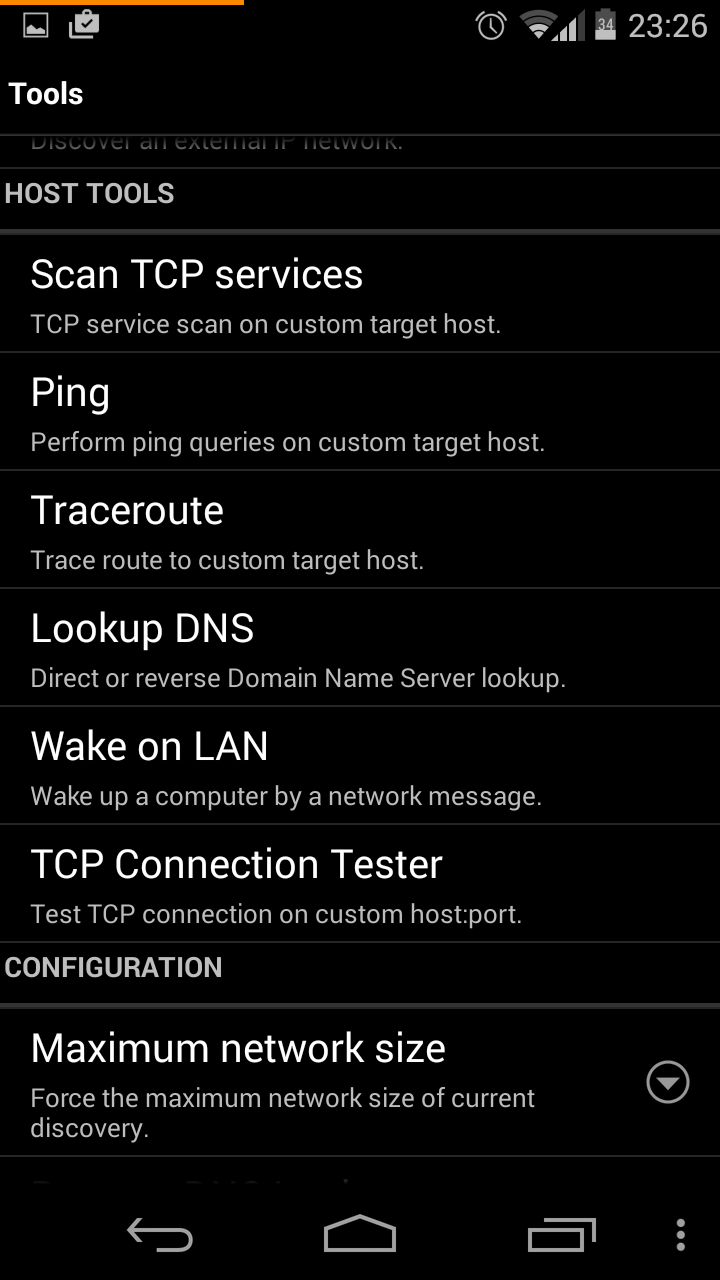Screen dimensions: 720x1280
Task: Go to the home screen
Action: click(x=360, y=1235)
